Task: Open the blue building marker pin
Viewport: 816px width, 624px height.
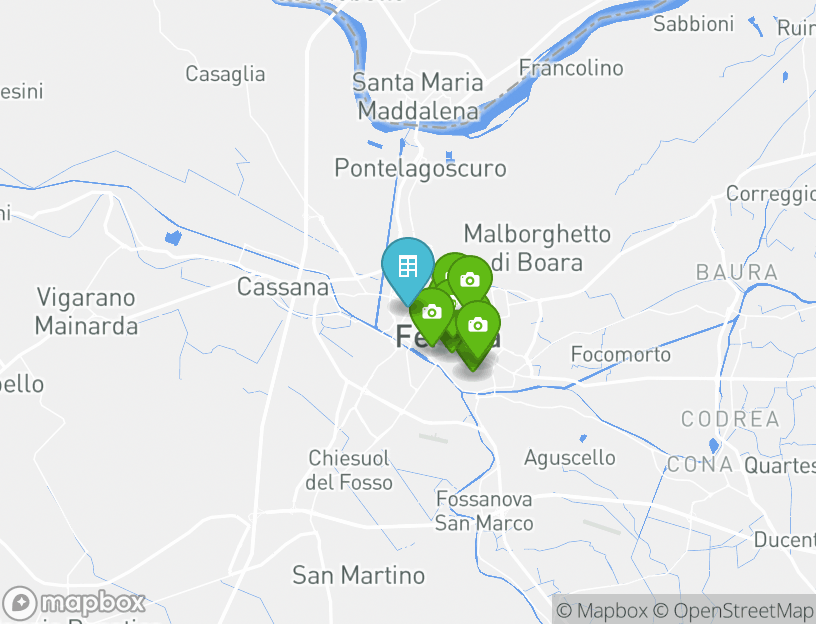Action: pyautogui.click(x=407, y=266)
